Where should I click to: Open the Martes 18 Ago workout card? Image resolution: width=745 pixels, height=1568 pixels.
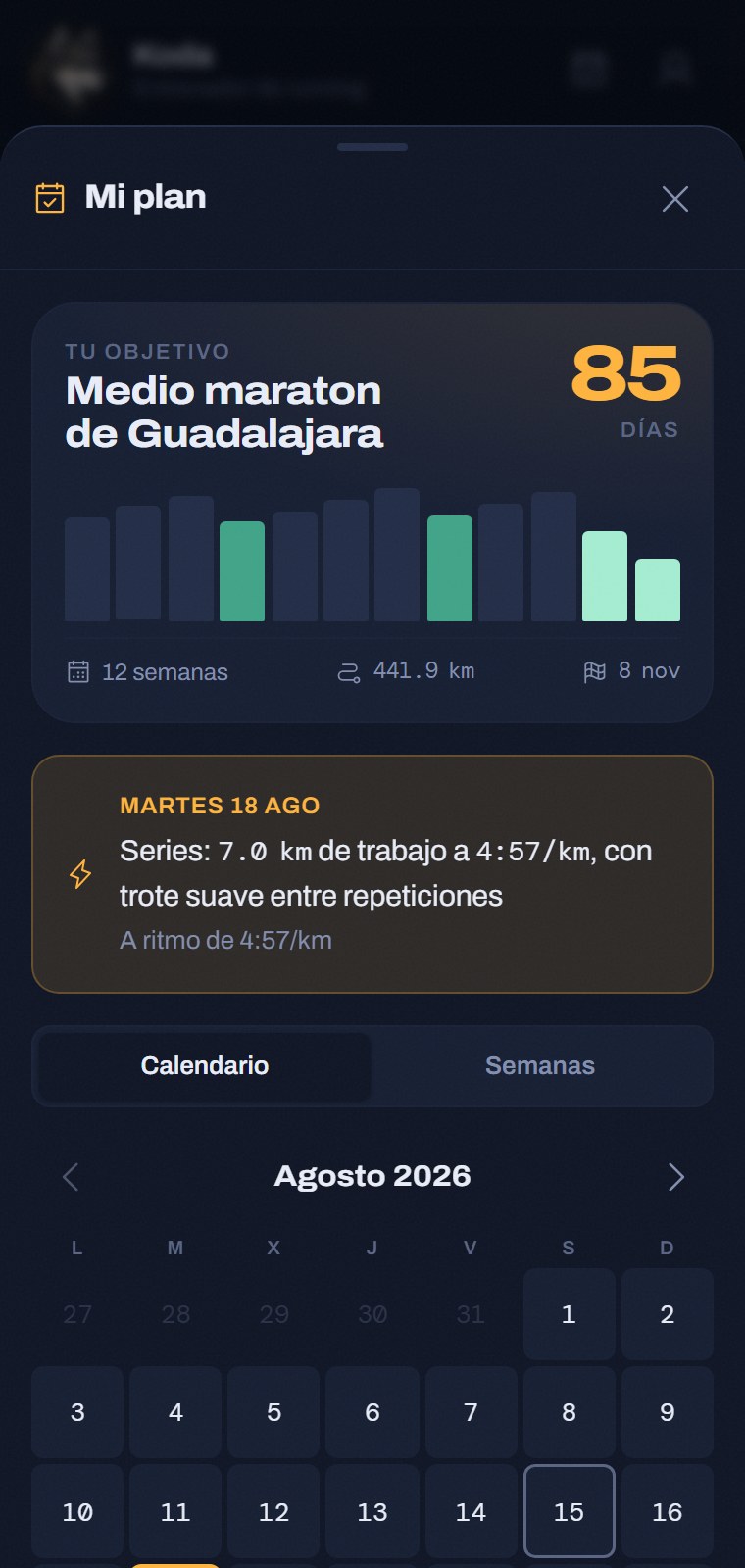click(x=372, y=874)
